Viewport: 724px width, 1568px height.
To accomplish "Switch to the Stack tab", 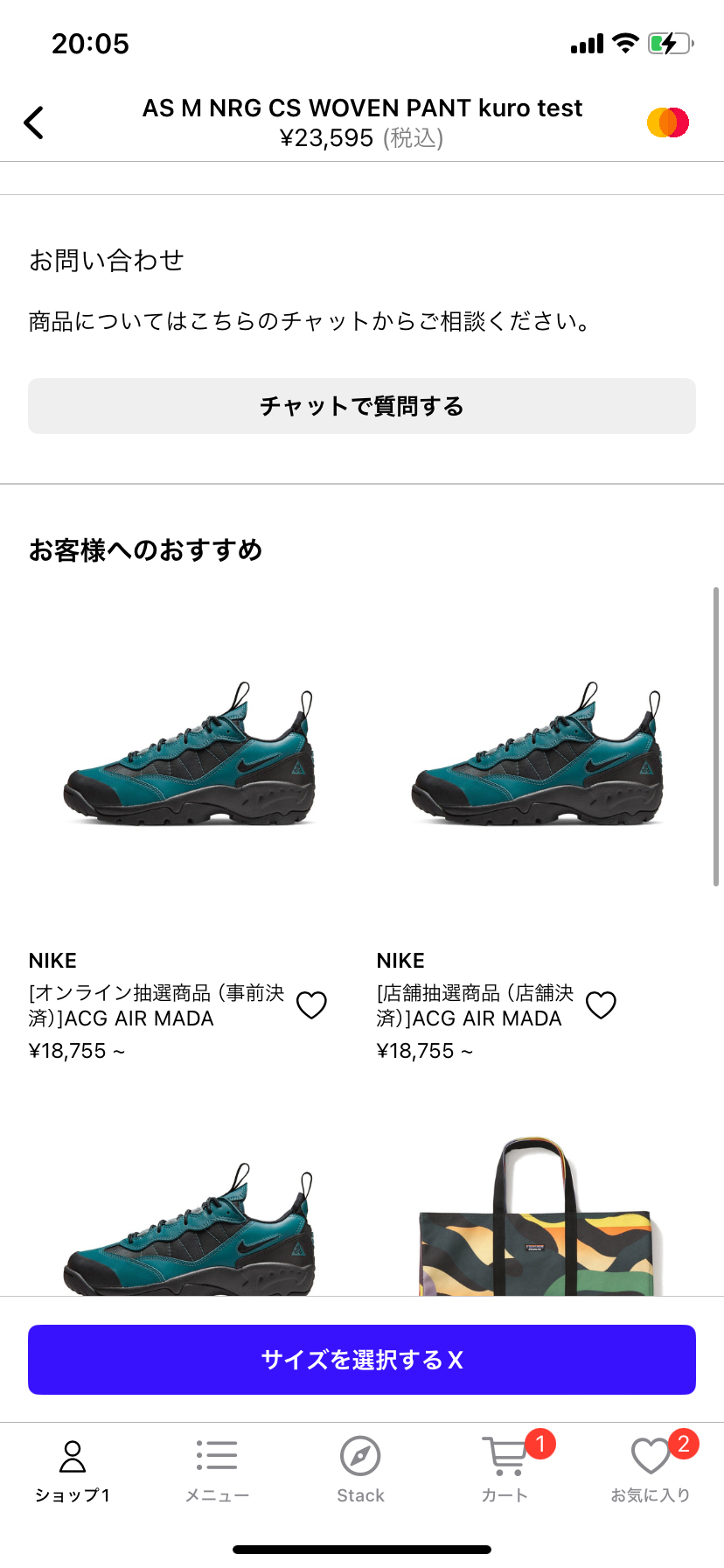I will [x=360, y=1470].
